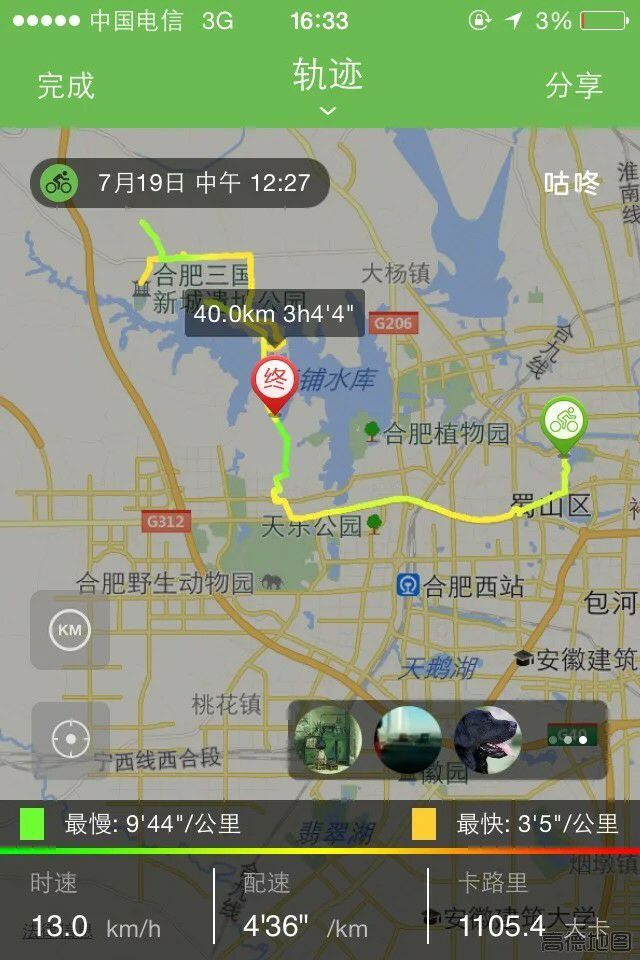Tap 分享 to share the track
The width and height of the screenshot is (640, 960).
[574, 86]
